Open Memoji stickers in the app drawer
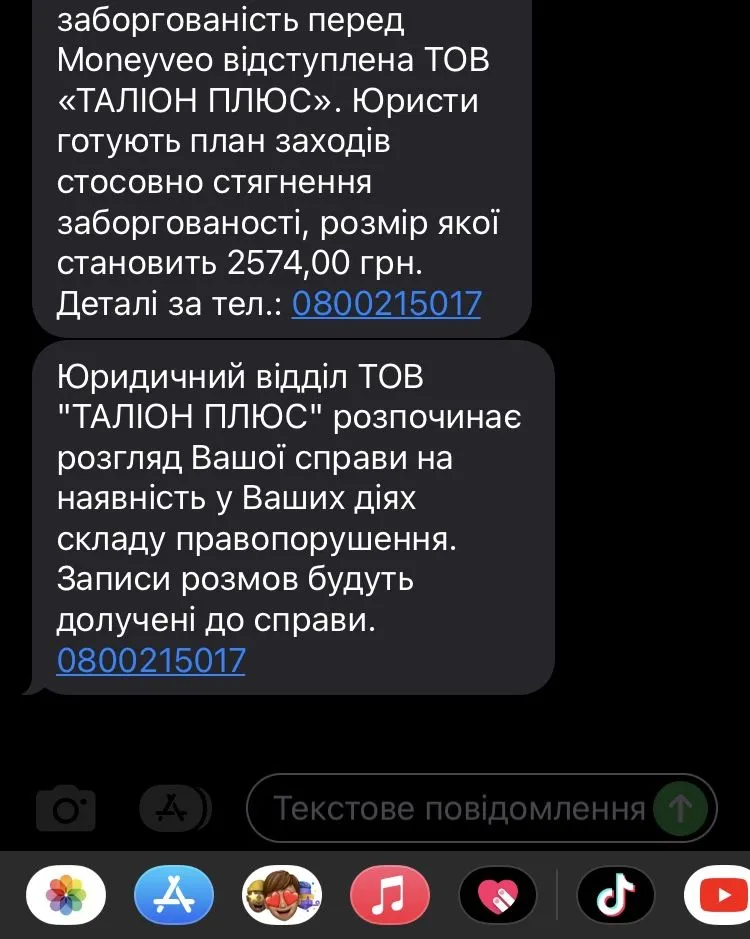This screenshot has height=939, width=750. tap(281, 895)
